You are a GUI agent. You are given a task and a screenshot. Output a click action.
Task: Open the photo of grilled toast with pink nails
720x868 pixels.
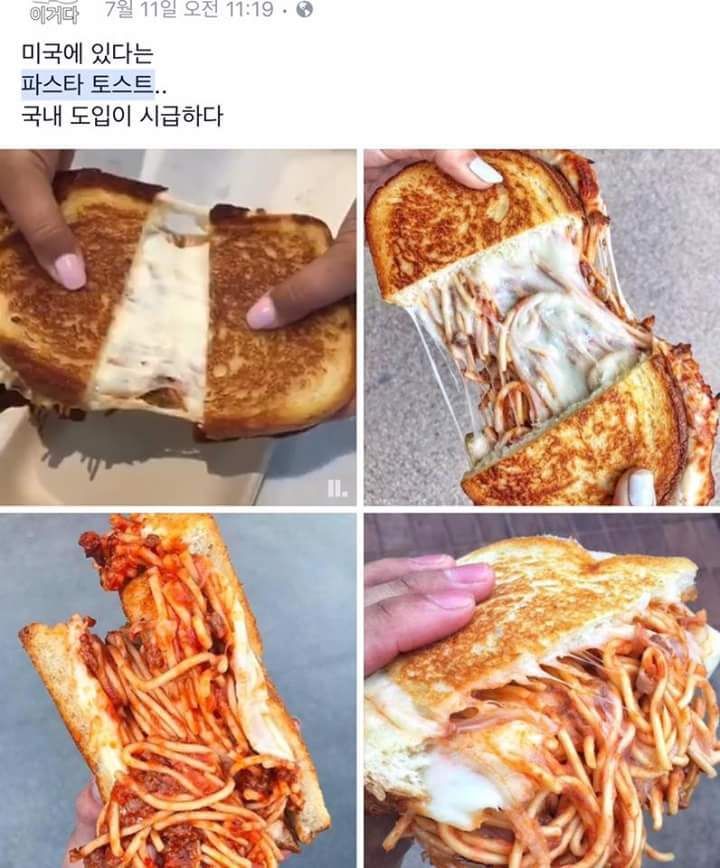point(178,327)
